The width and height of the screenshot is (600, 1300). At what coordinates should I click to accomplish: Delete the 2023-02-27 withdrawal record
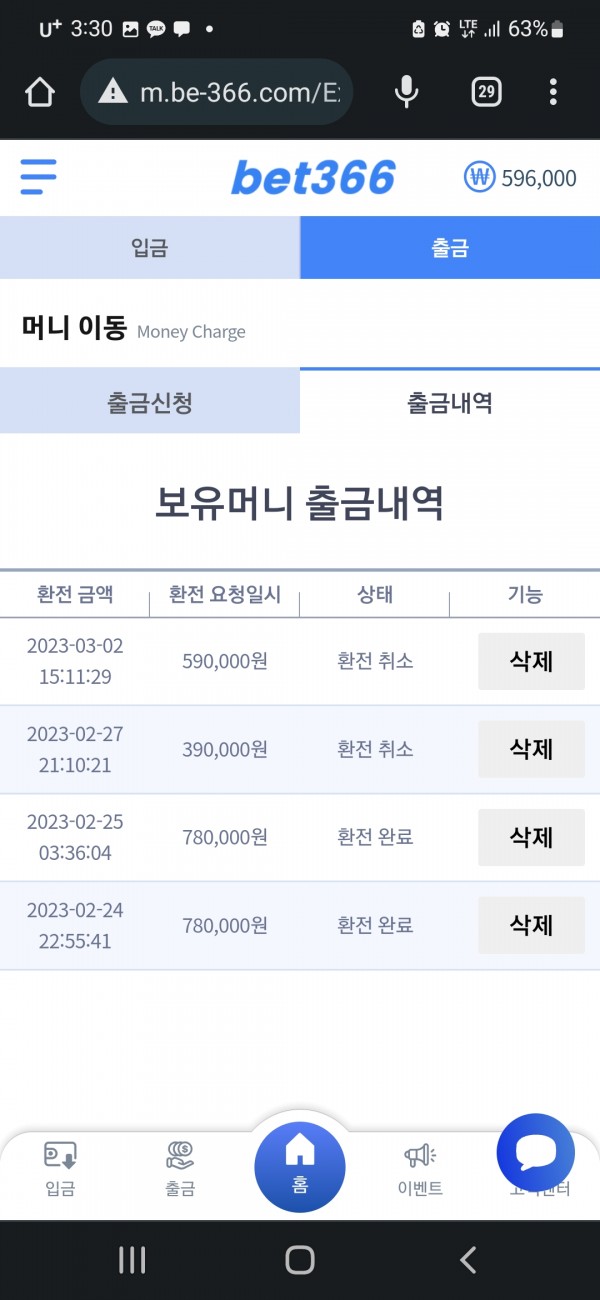531,749
